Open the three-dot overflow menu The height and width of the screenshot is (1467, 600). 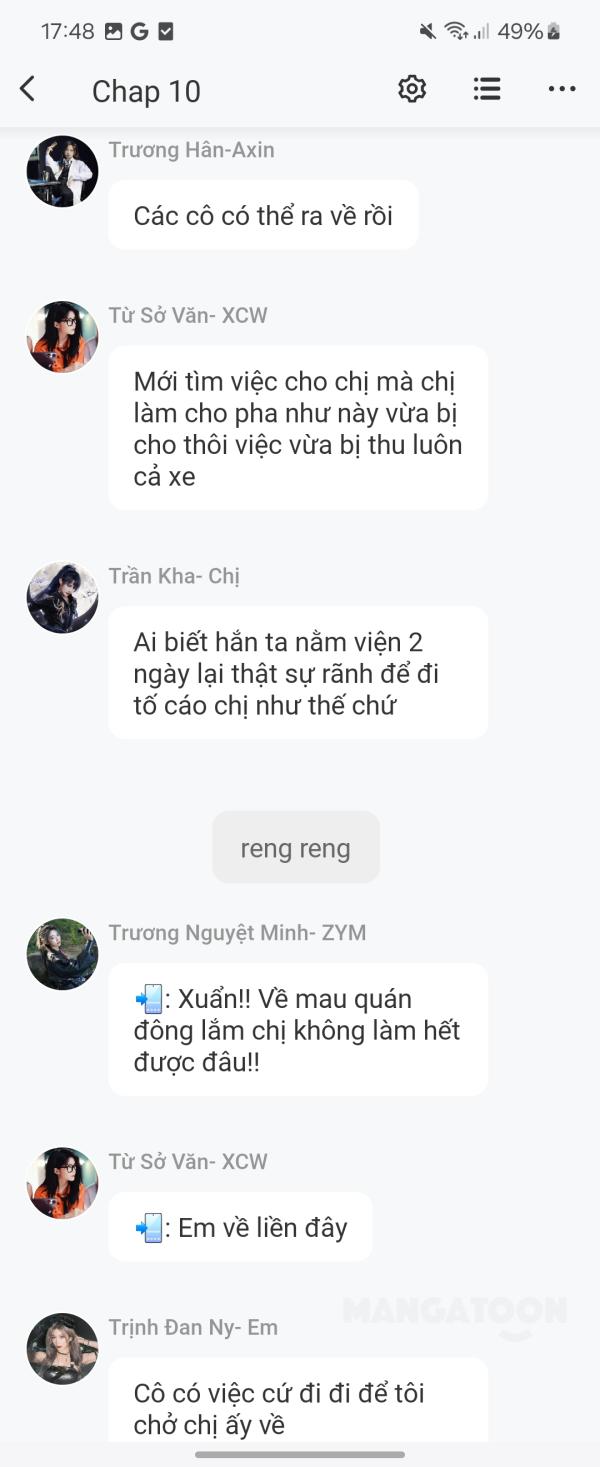[562, 89]
